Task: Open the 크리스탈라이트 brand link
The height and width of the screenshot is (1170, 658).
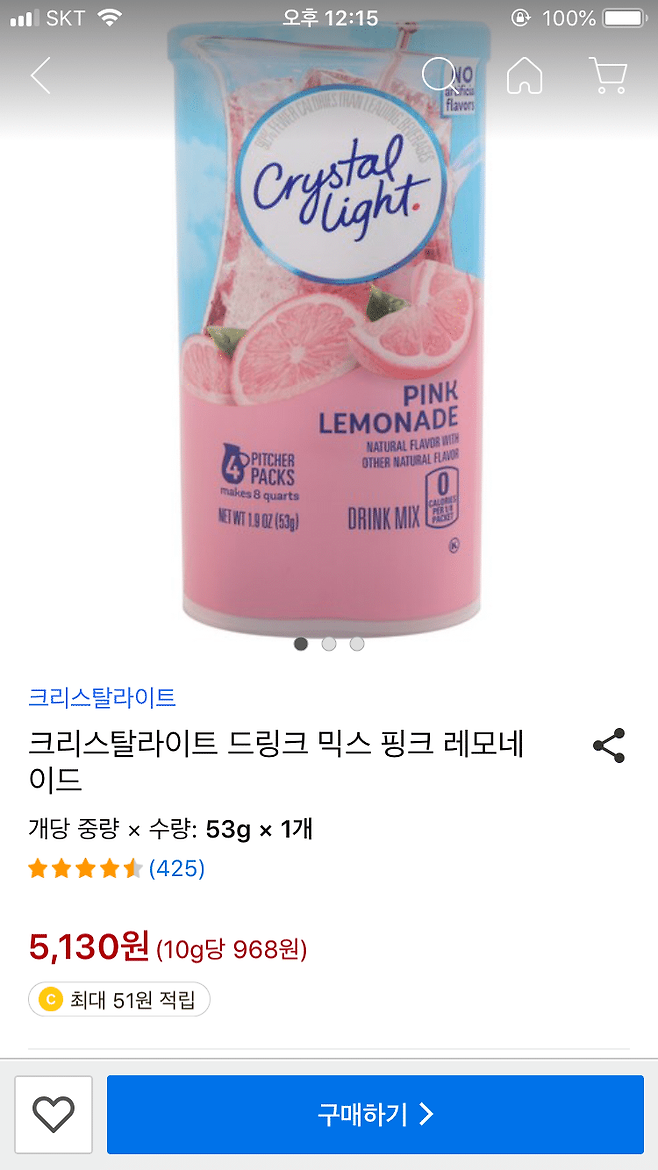Action: point(102,697)
